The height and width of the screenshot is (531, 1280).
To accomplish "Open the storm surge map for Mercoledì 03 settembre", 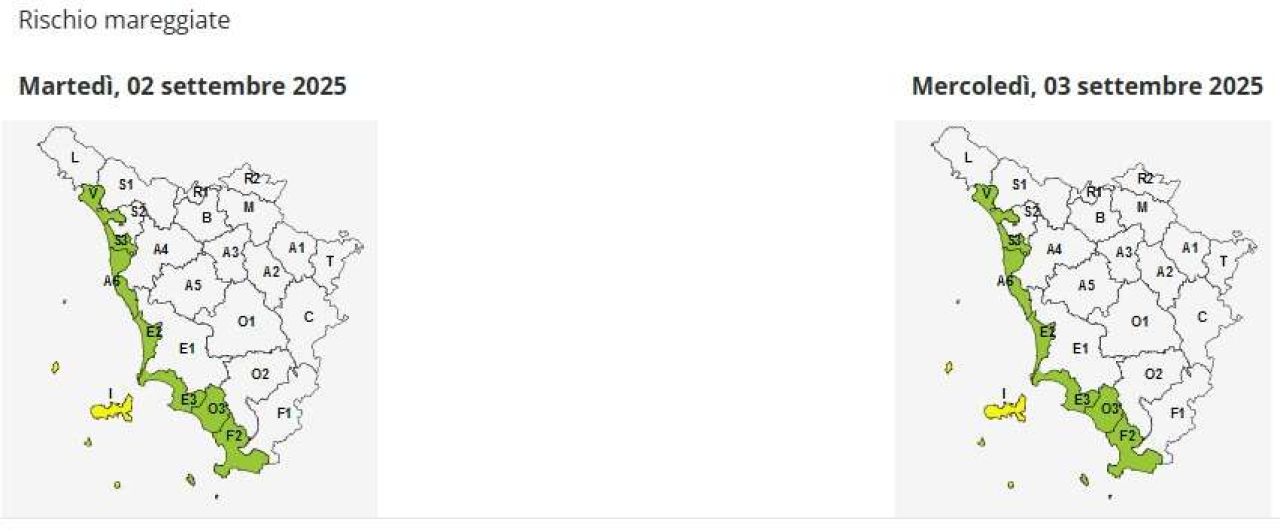I will point(1082,318).
